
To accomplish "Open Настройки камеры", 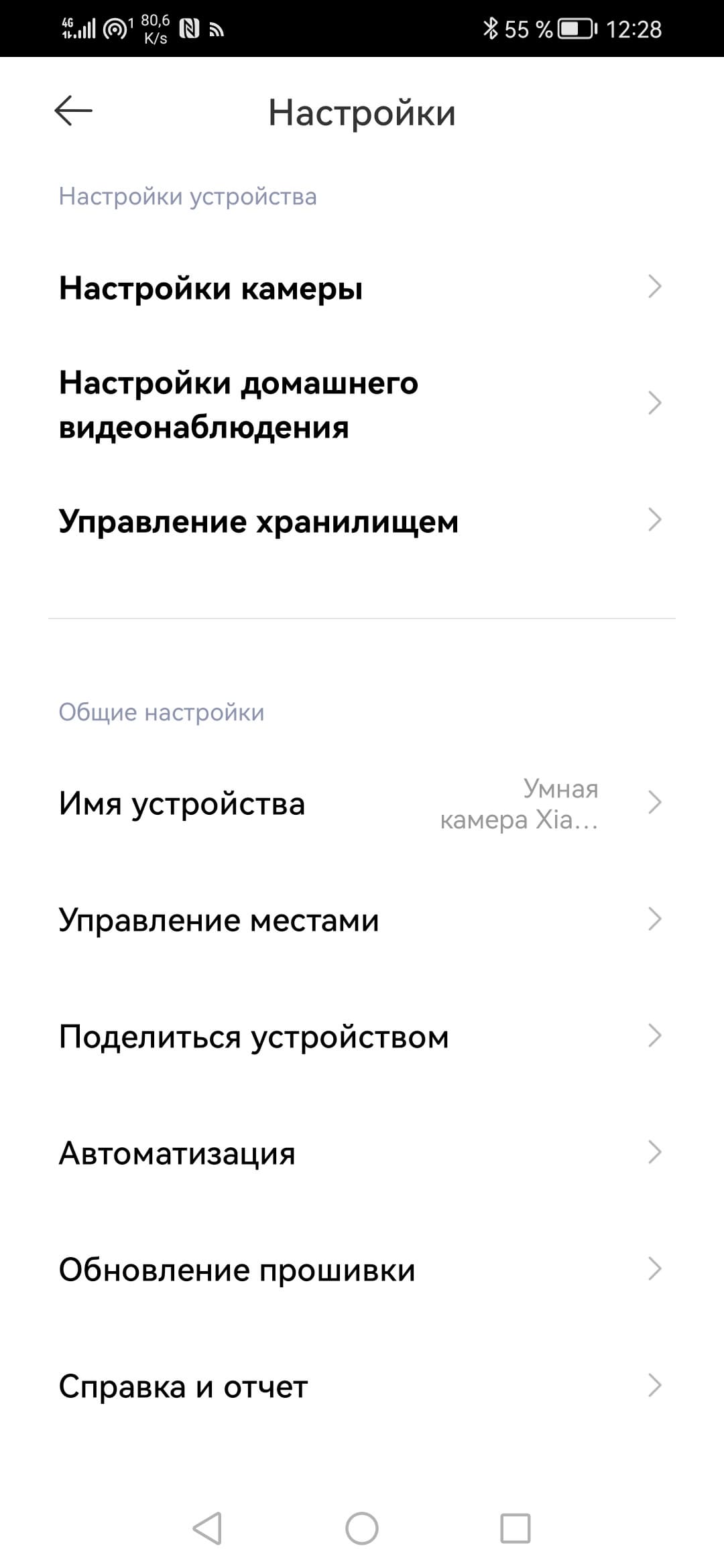I will point(361,287).
